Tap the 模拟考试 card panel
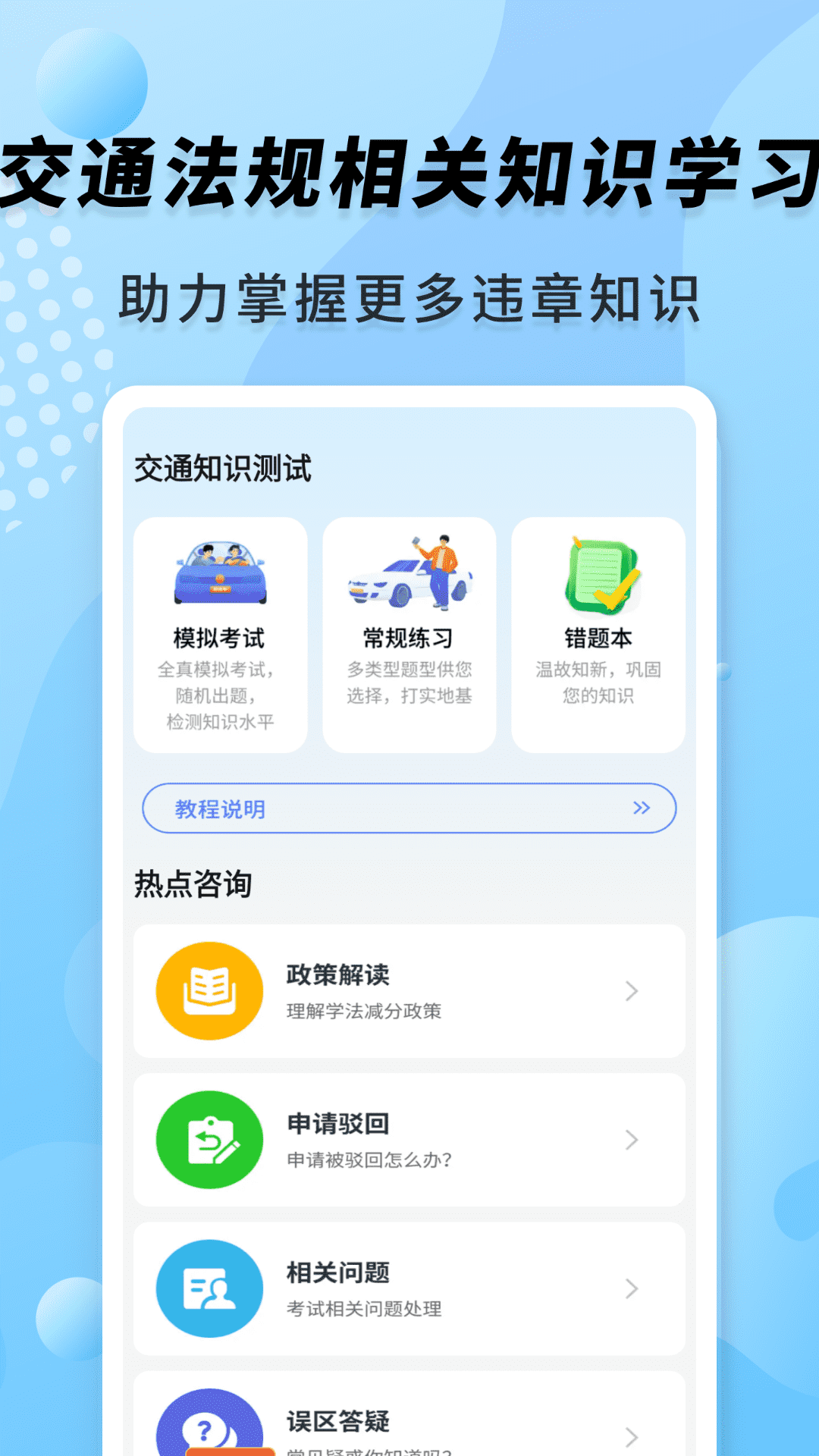819x1456 pixels. pyautogui.click(x=219, y=633)
